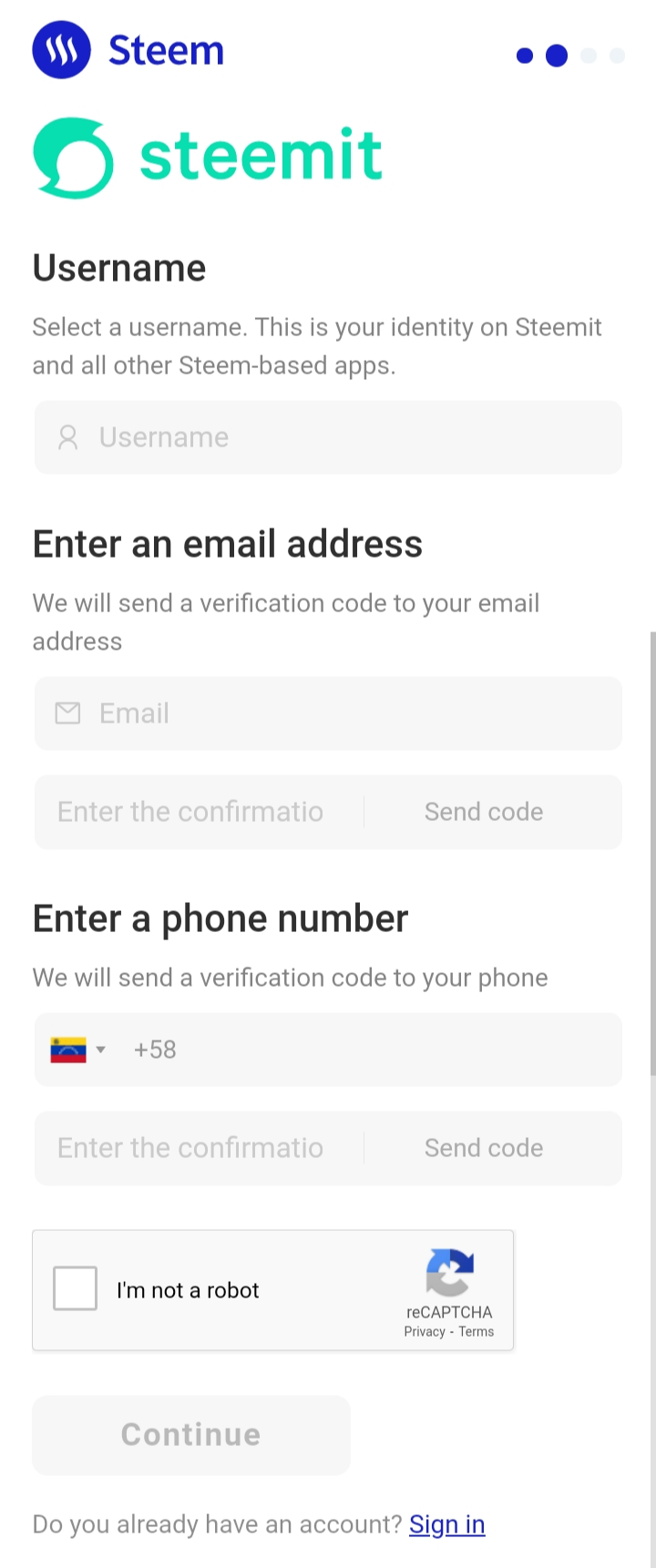Open the reCAPTCHA Terms link

[x=477, y=1332]
